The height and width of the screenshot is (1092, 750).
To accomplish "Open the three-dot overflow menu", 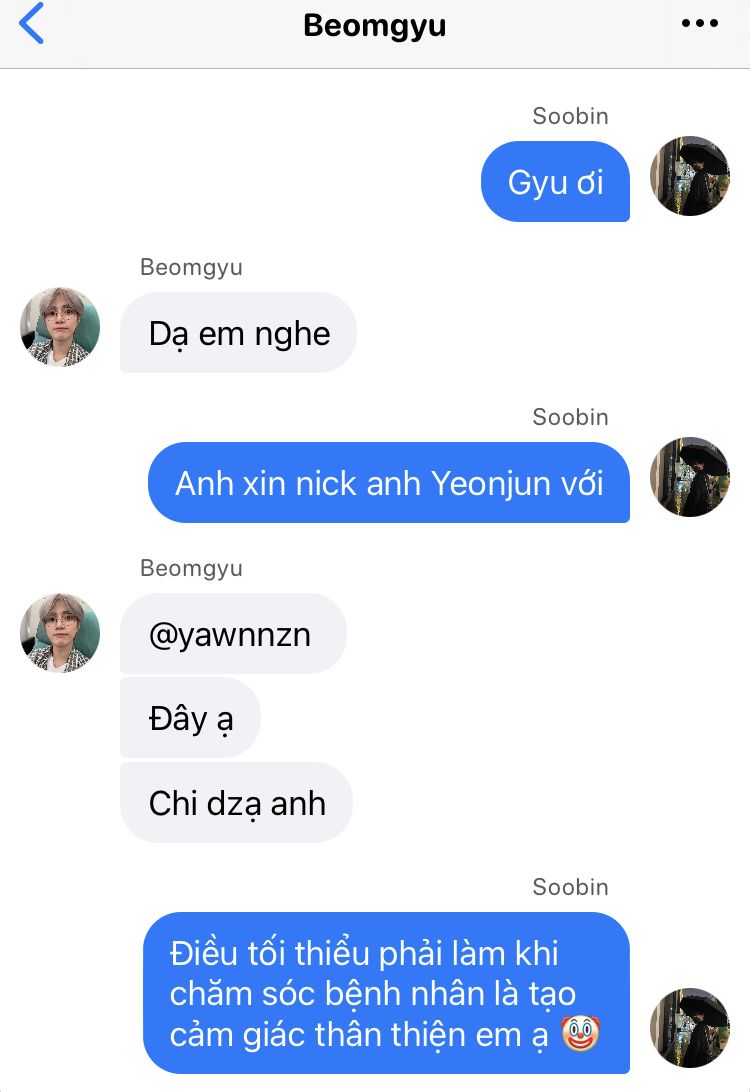I will (700, 24).
